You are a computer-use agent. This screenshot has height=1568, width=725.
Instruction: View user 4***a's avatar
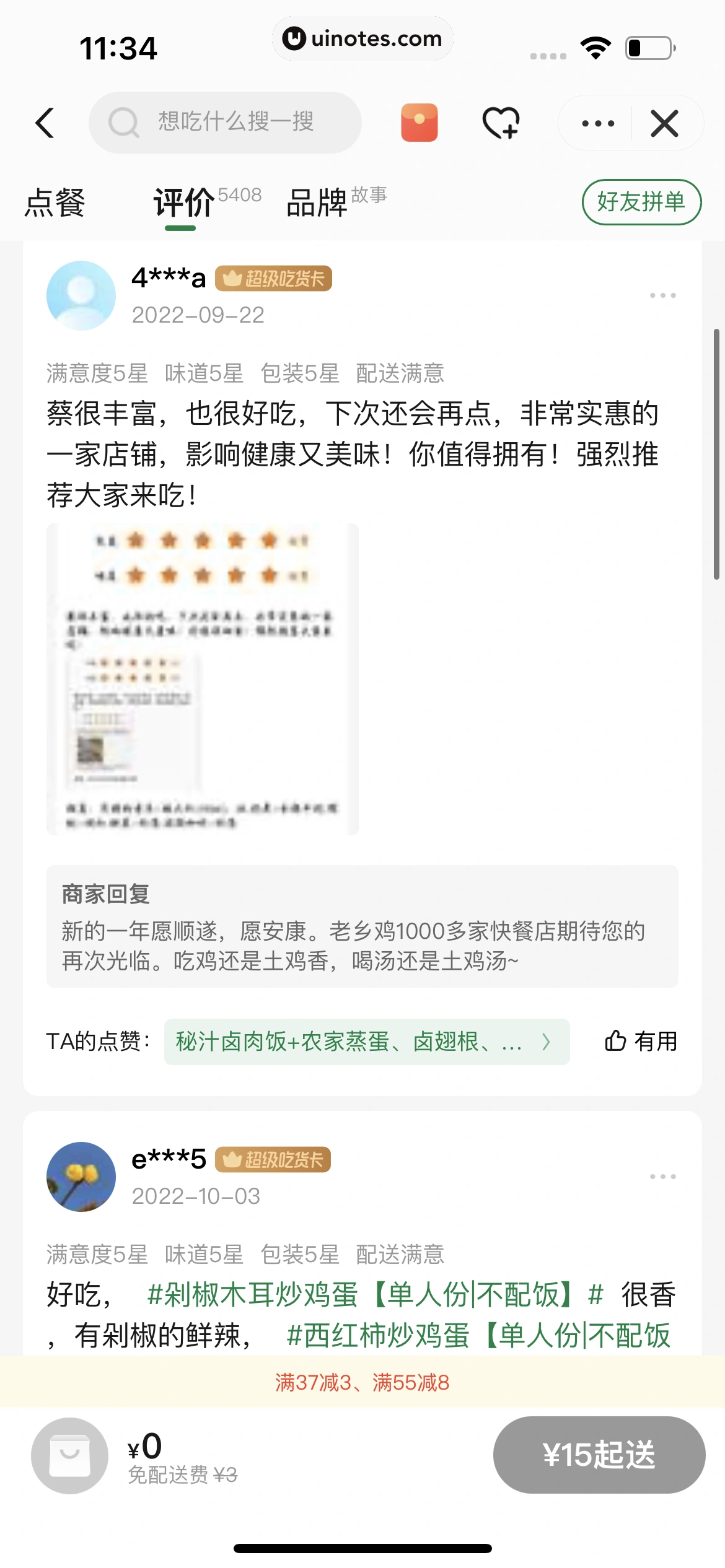pos(81,295)
